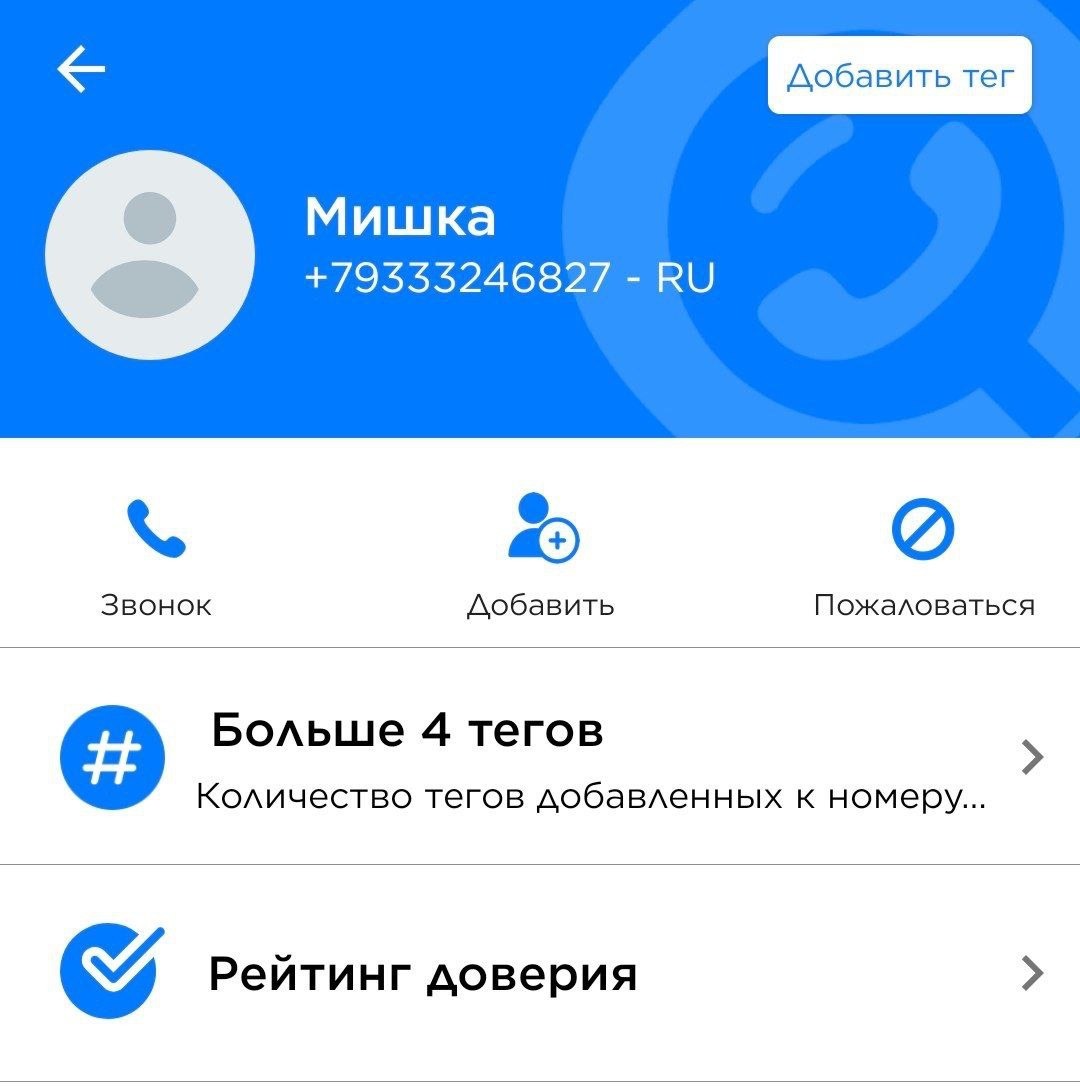Viewport: 1080px width, 1087px height.
Task: Open Рейтинг доверия details
Action: 540,973
